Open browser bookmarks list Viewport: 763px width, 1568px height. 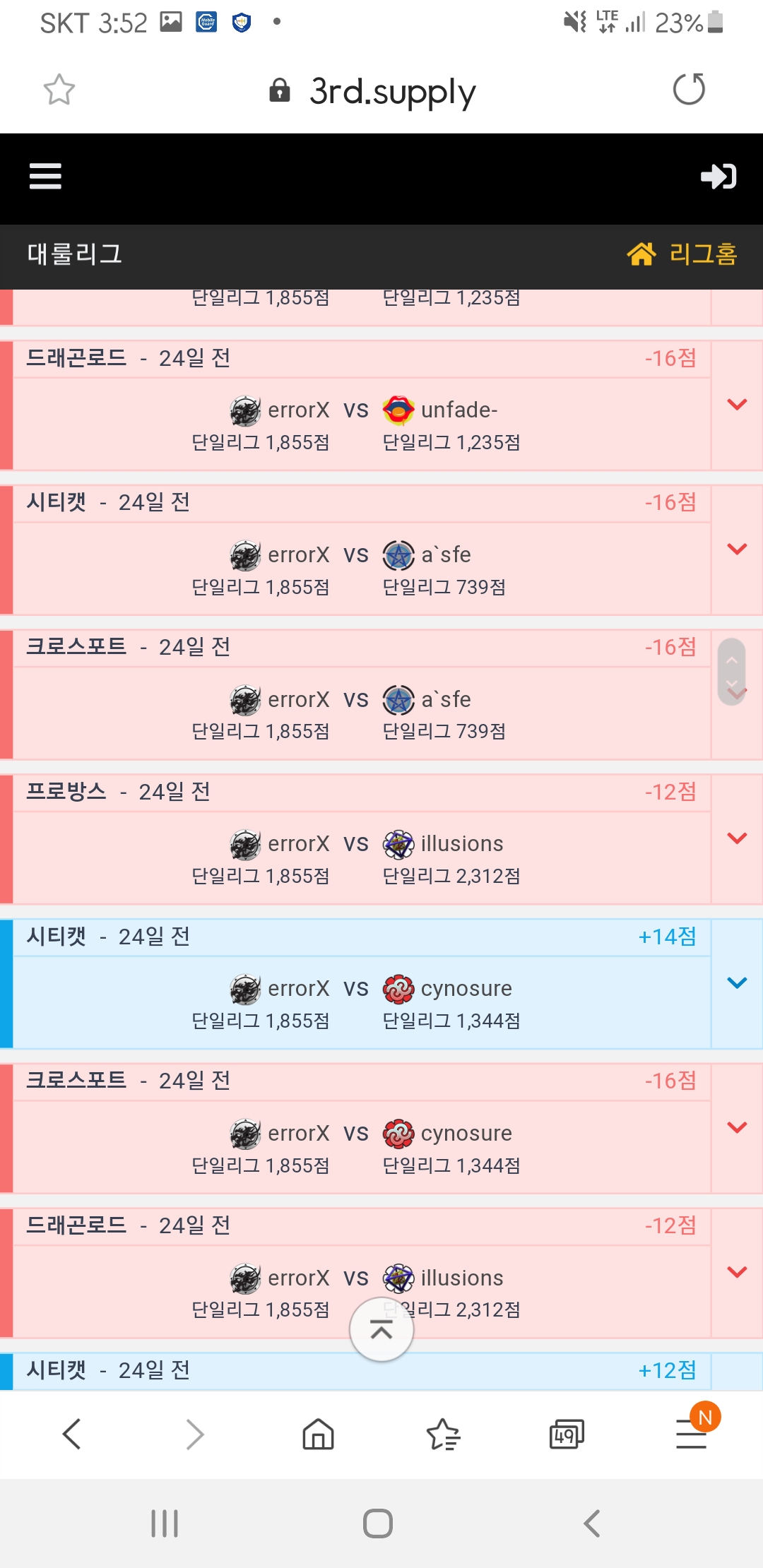[x=443, y=1435]
